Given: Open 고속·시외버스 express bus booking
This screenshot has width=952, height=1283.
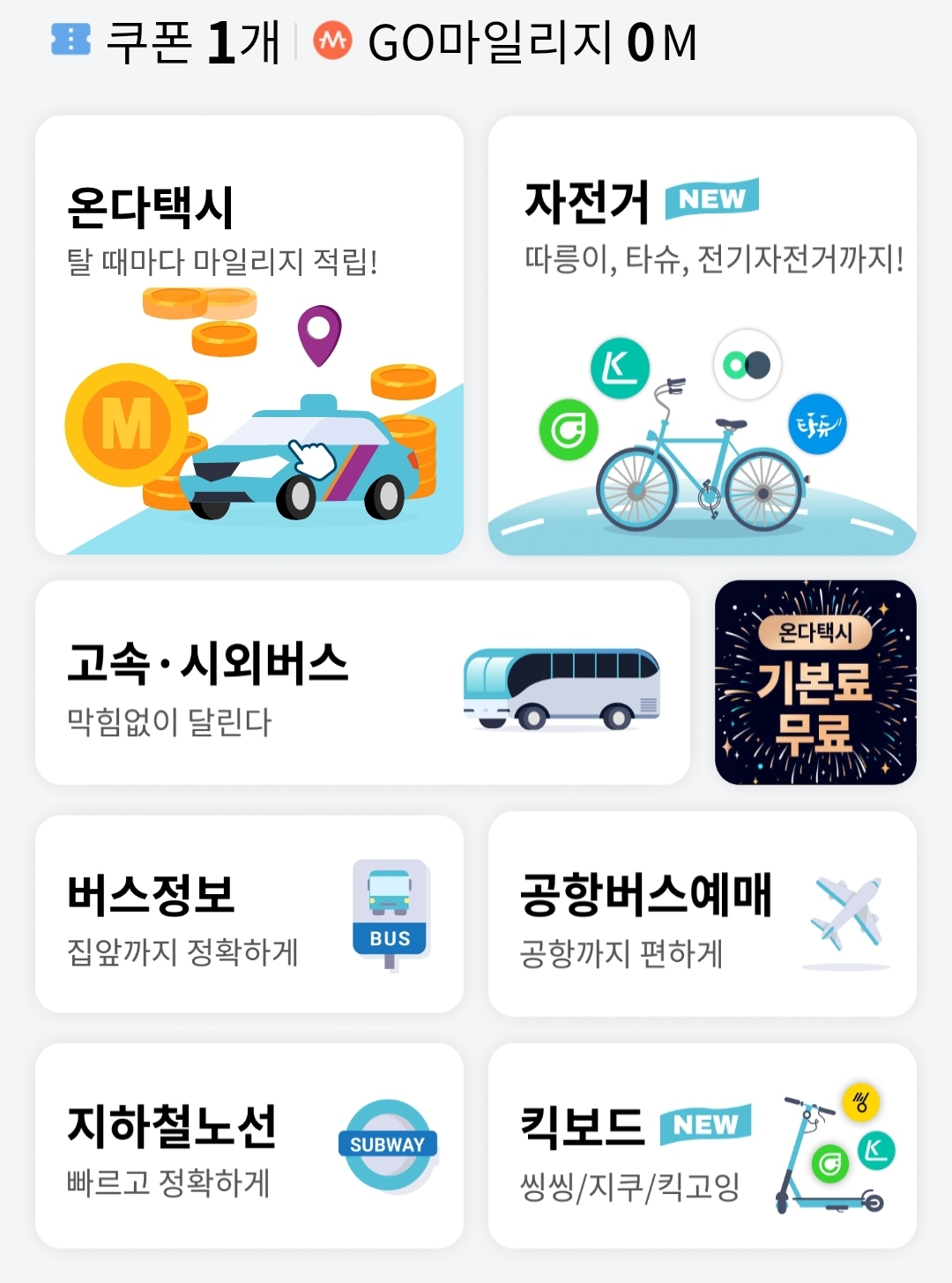Looking at the screenshot, I should coord(362,683).
